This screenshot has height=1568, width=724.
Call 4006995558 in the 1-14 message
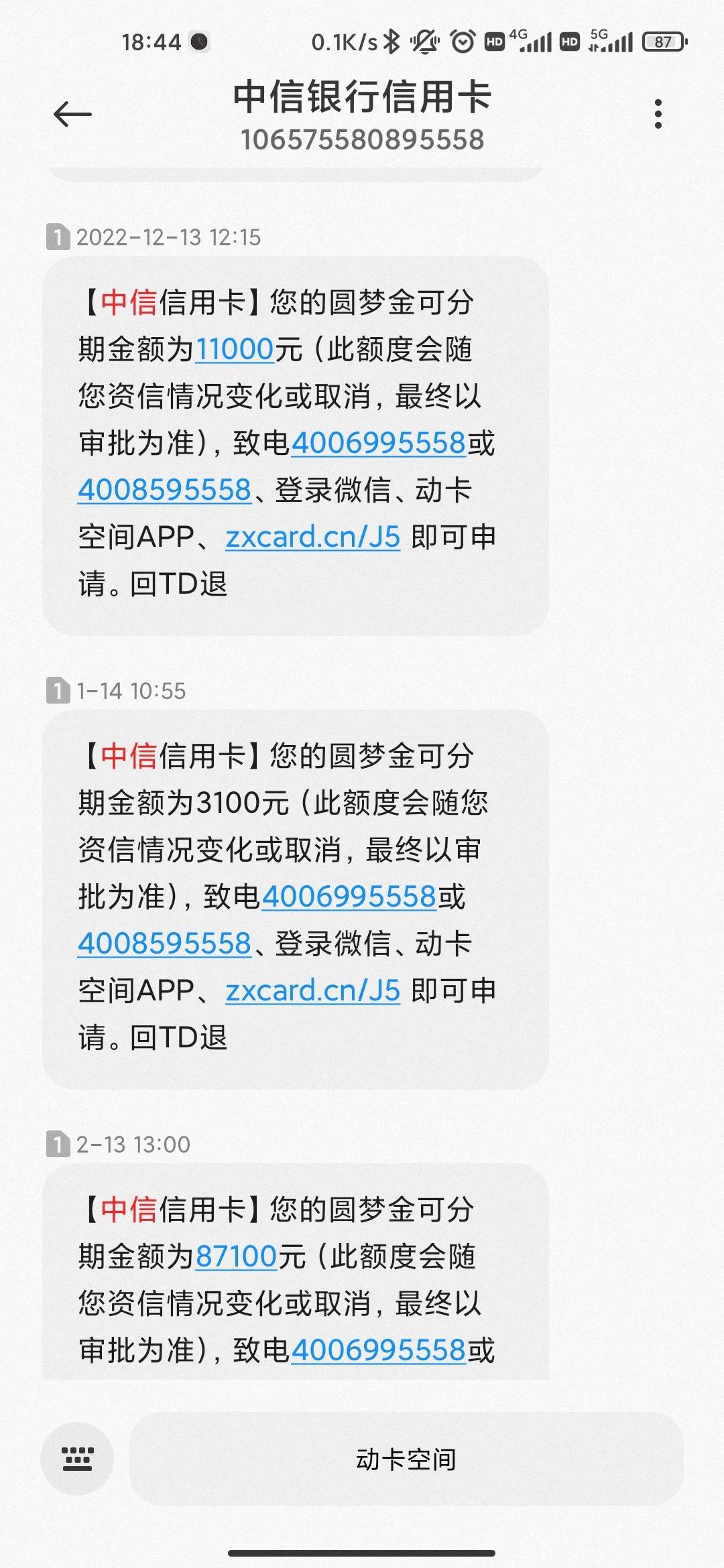click(x=349, y=897)
